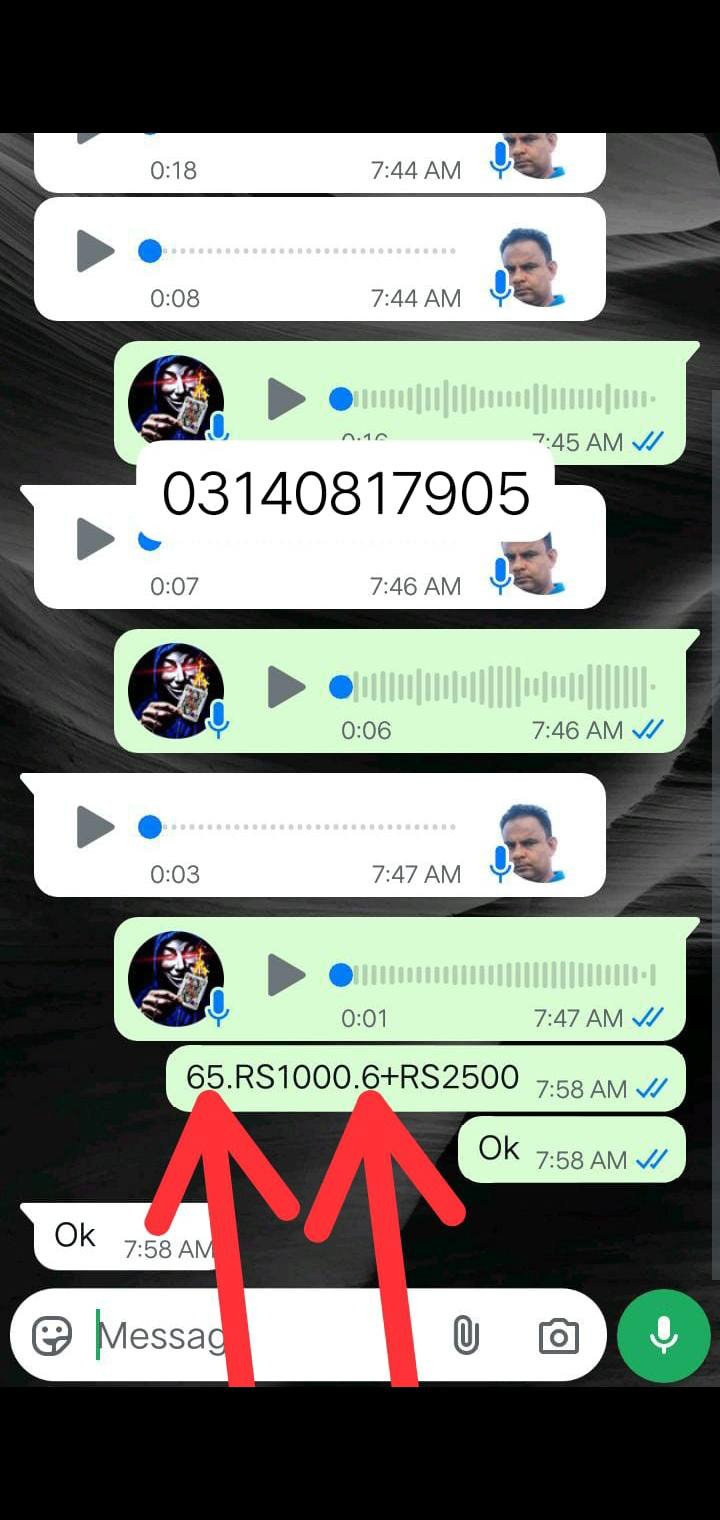
Task: Play the 0:01 sent voice message
Action: (x=287, y=975)
